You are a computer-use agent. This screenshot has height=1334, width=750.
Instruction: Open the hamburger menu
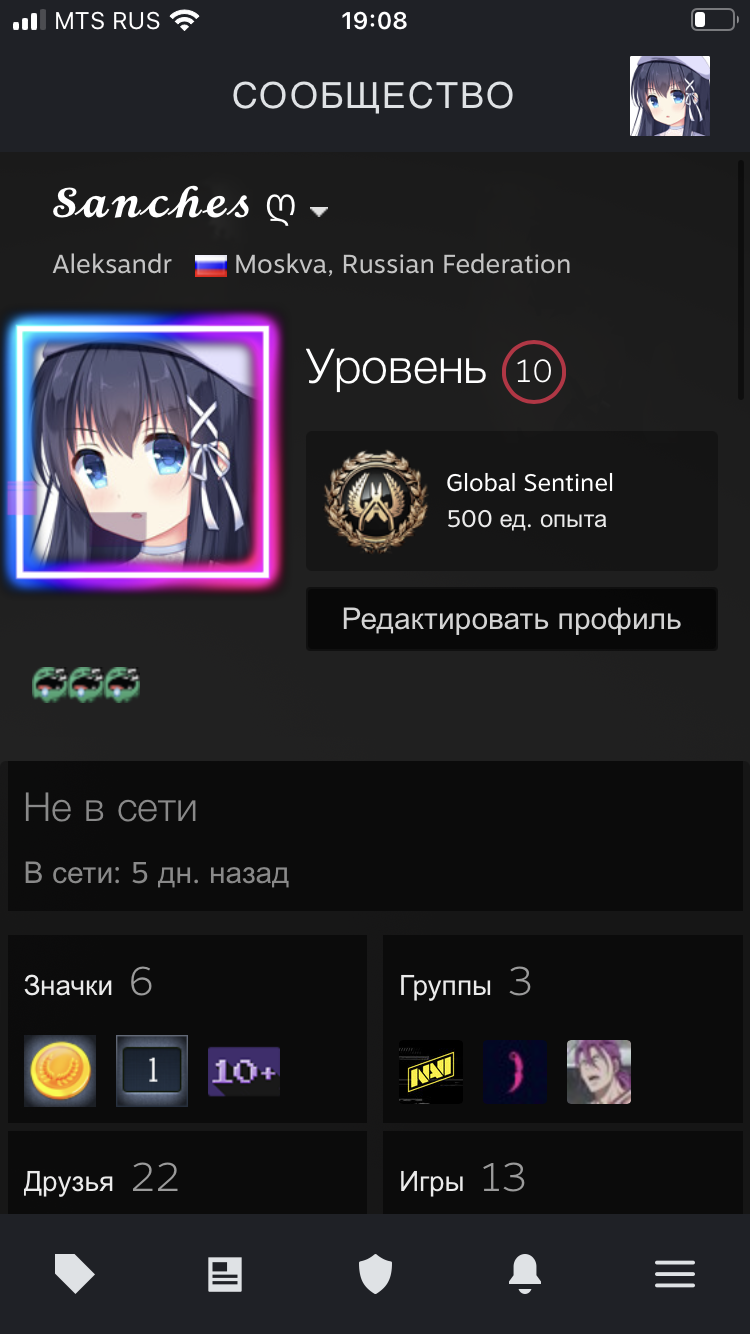[x=675, y=1274]
